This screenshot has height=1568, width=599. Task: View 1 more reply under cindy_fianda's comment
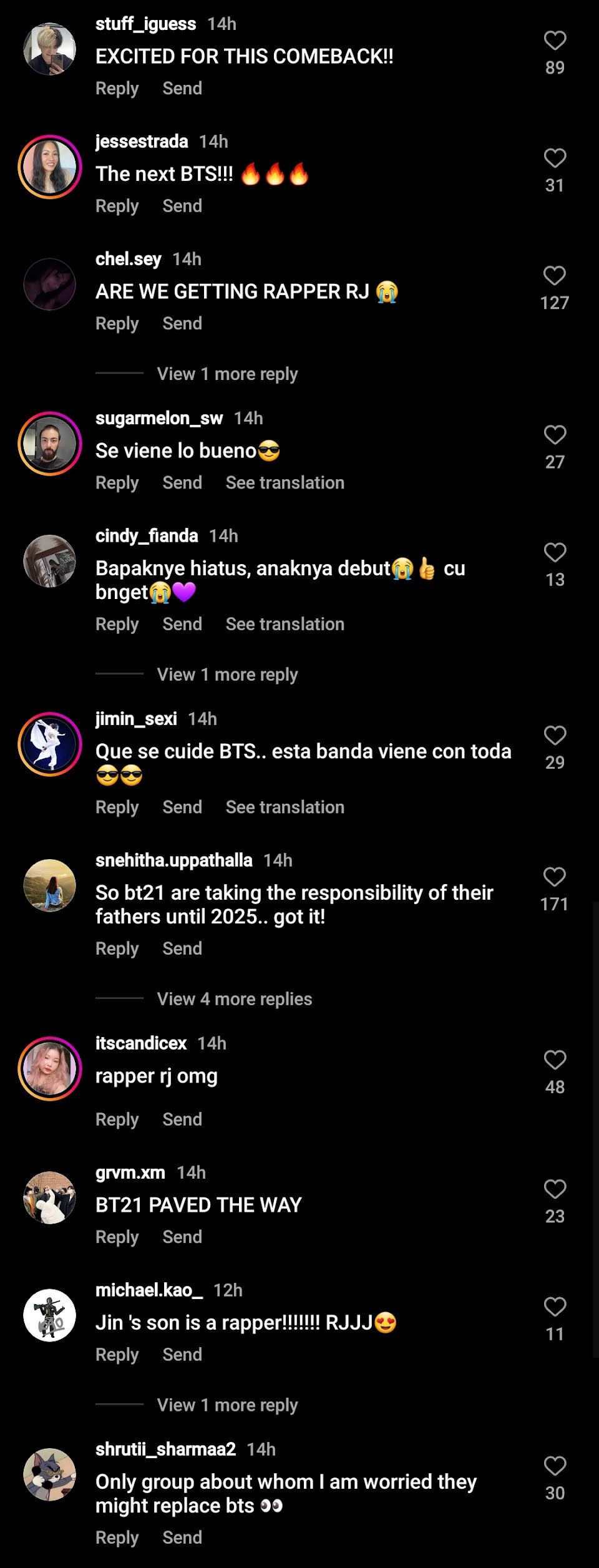click(227, 674)
